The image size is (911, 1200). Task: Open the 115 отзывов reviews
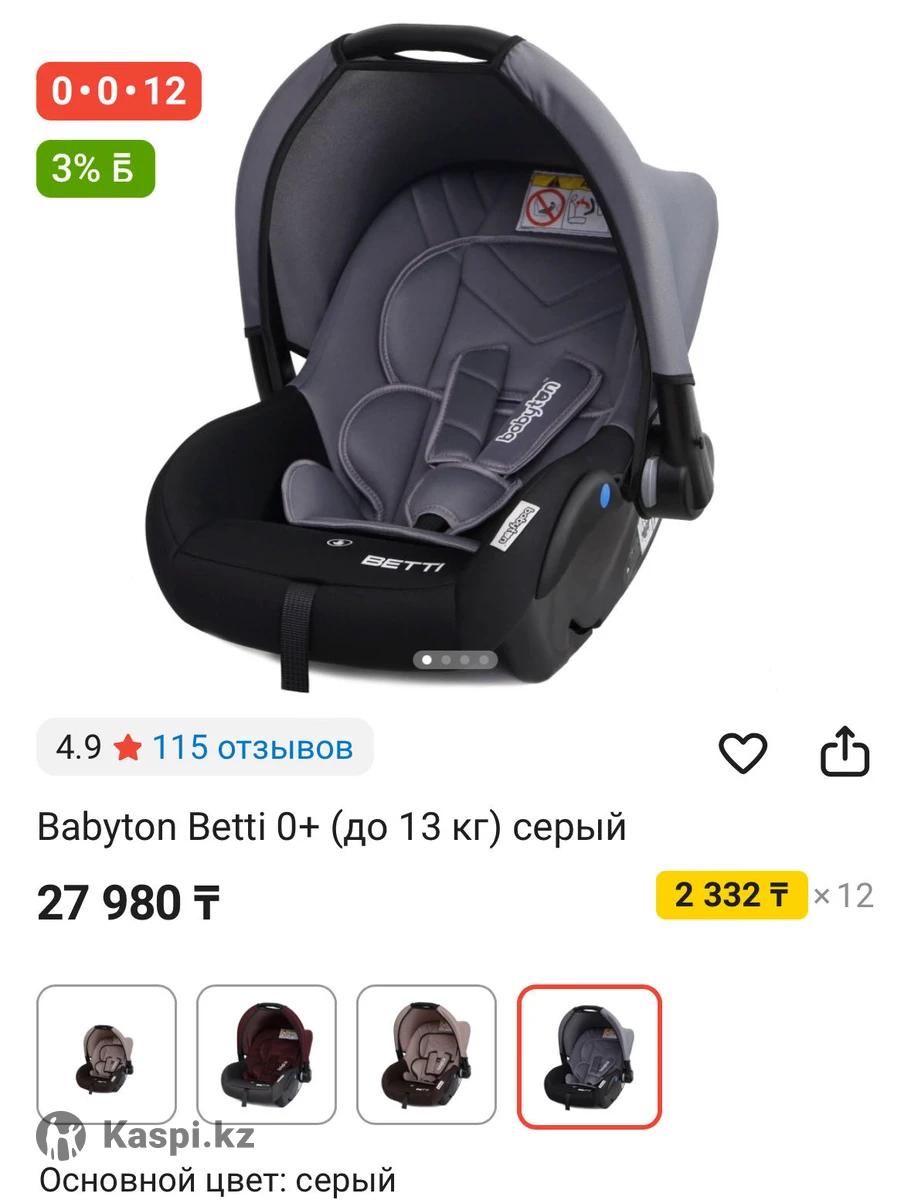pos(252,747)
